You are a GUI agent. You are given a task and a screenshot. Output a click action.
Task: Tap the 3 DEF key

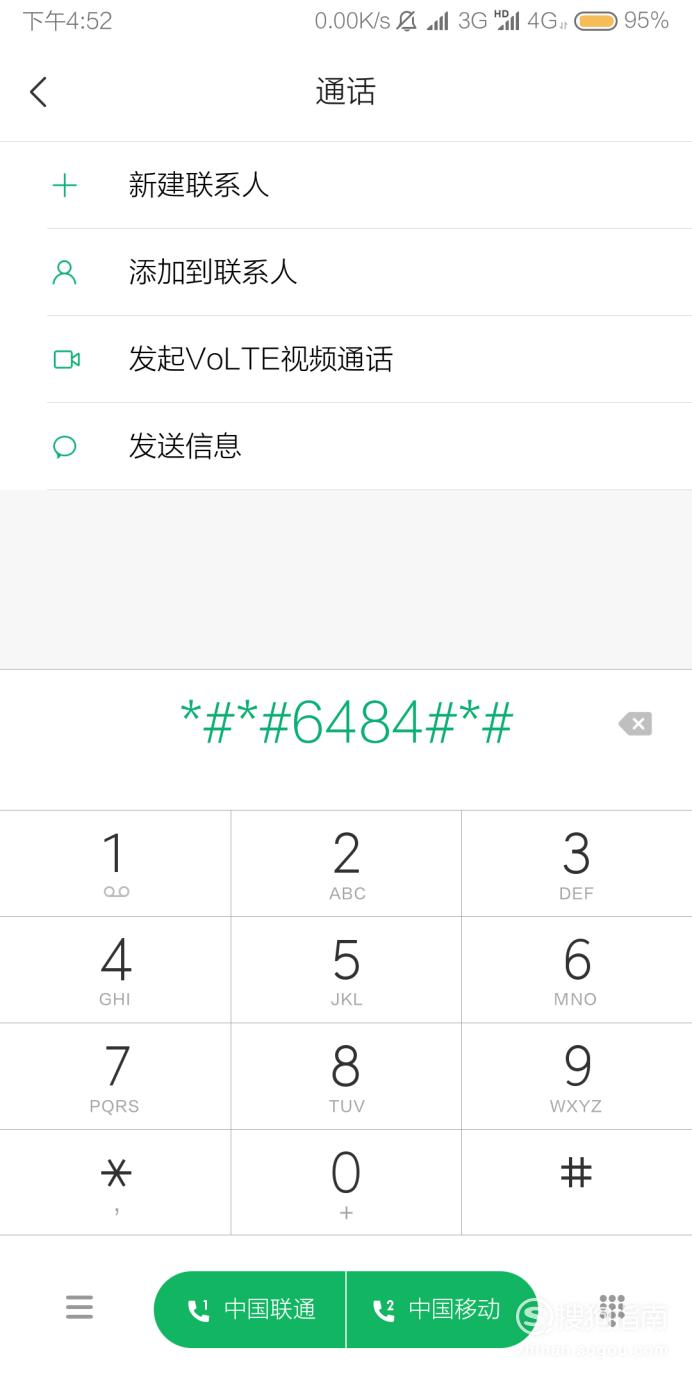577,864
